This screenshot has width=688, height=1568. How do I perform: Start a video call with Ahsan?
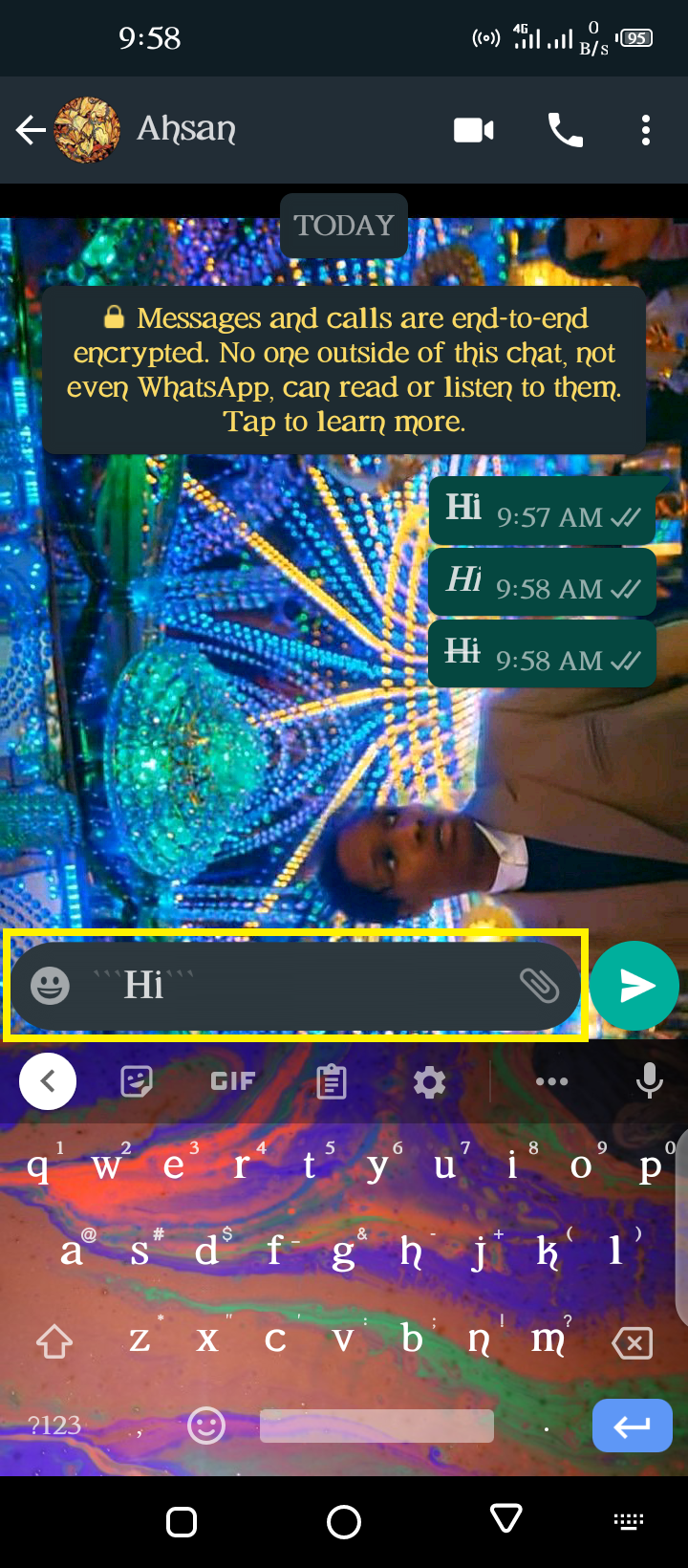tap(472, 129)
